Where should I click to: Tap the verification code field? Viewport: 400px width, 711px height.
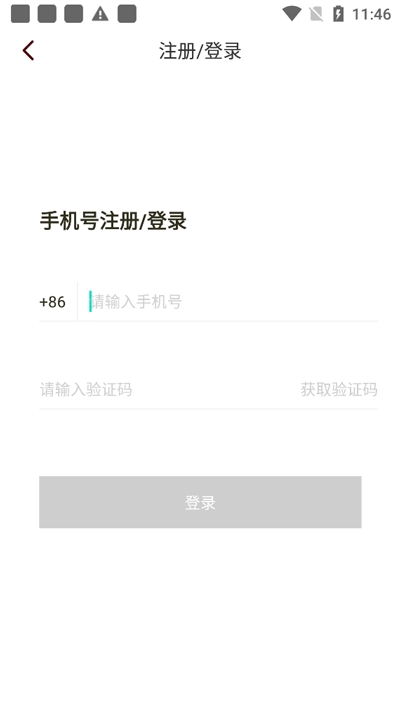tap(163, 390)
